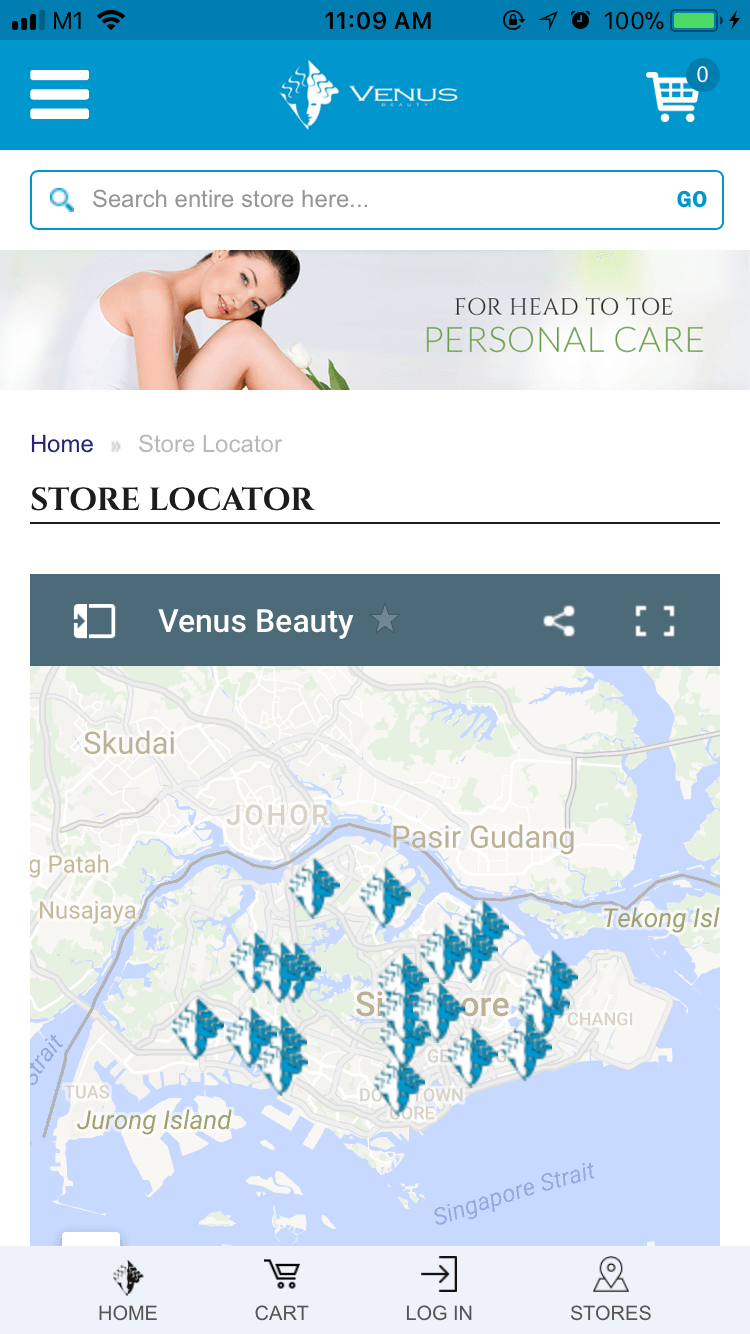Screen dimensions: 750x1334
Task: Star the Venus Beauty map
Action: tap(385, 621)
